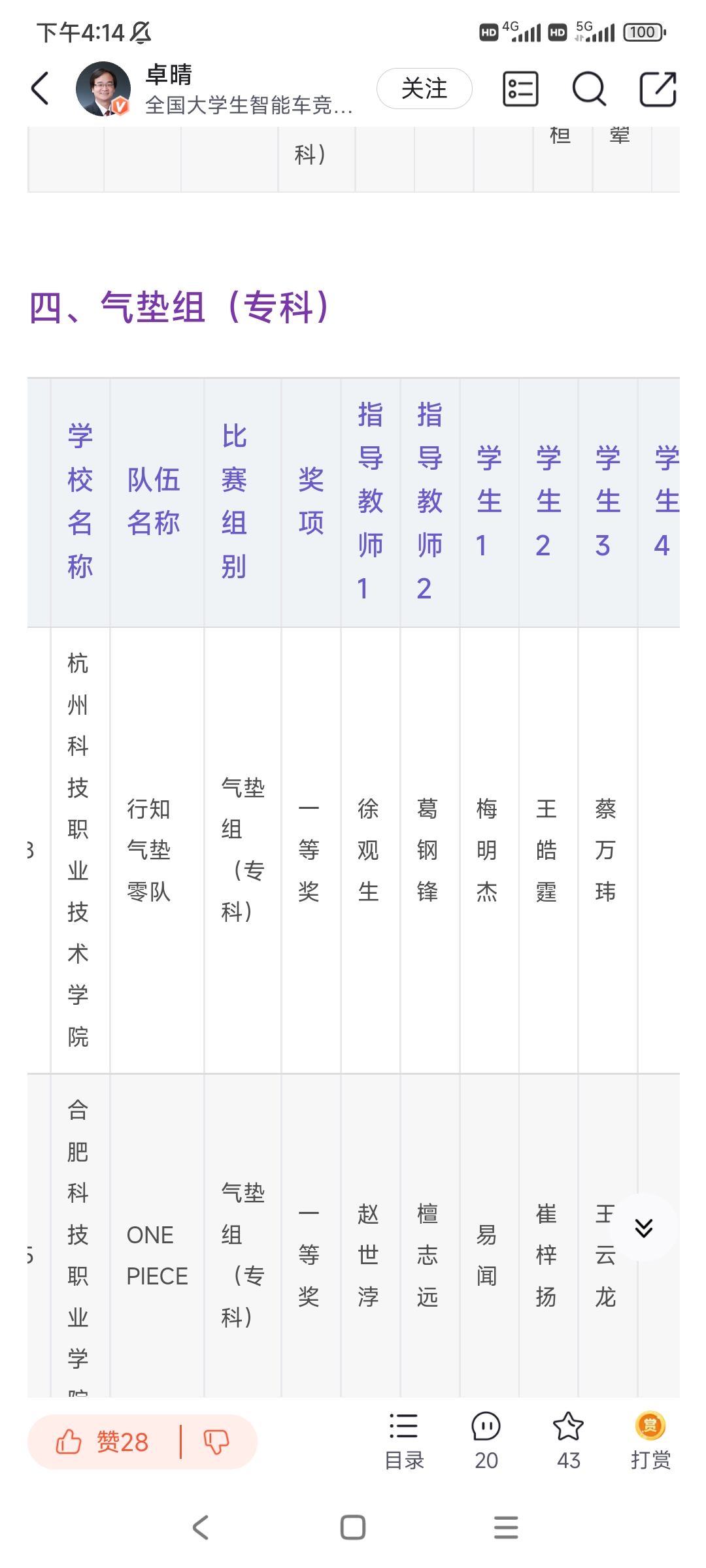Search within the app
Image resolution: width=706 pixels, height=1568 pixels.
[x=589, y=89]
